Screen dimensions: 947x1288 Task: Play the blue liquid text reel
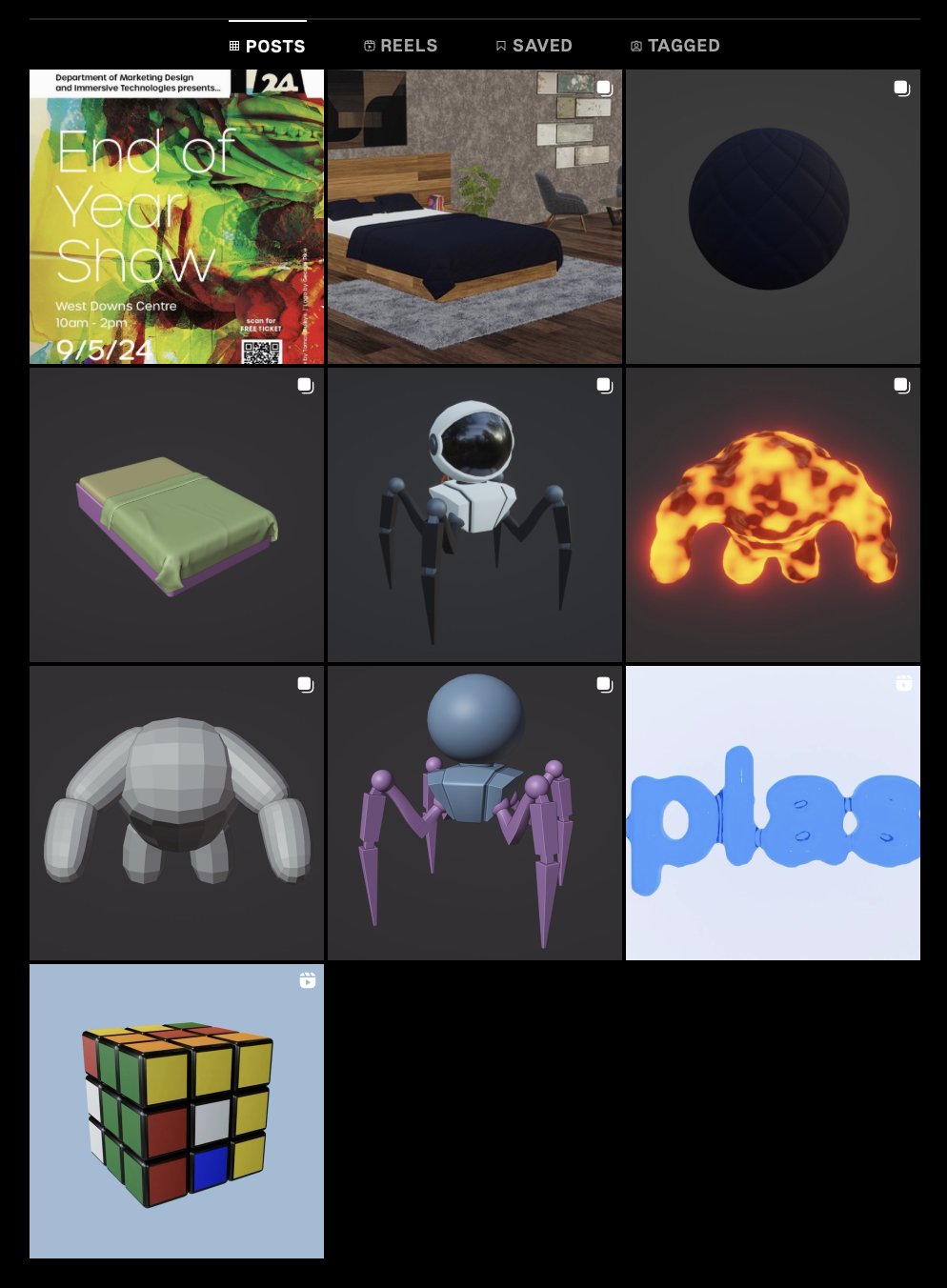773,814
